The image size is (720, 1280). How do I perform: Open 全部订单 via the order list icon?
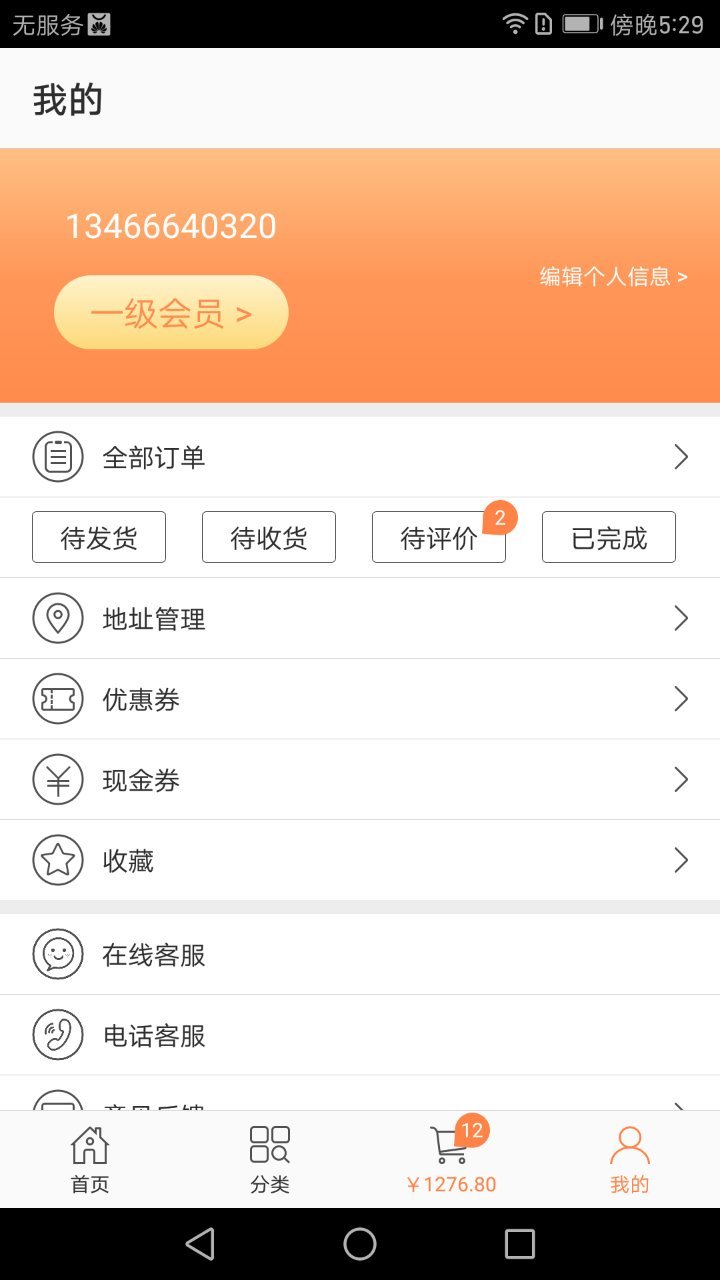pos(57,456)
